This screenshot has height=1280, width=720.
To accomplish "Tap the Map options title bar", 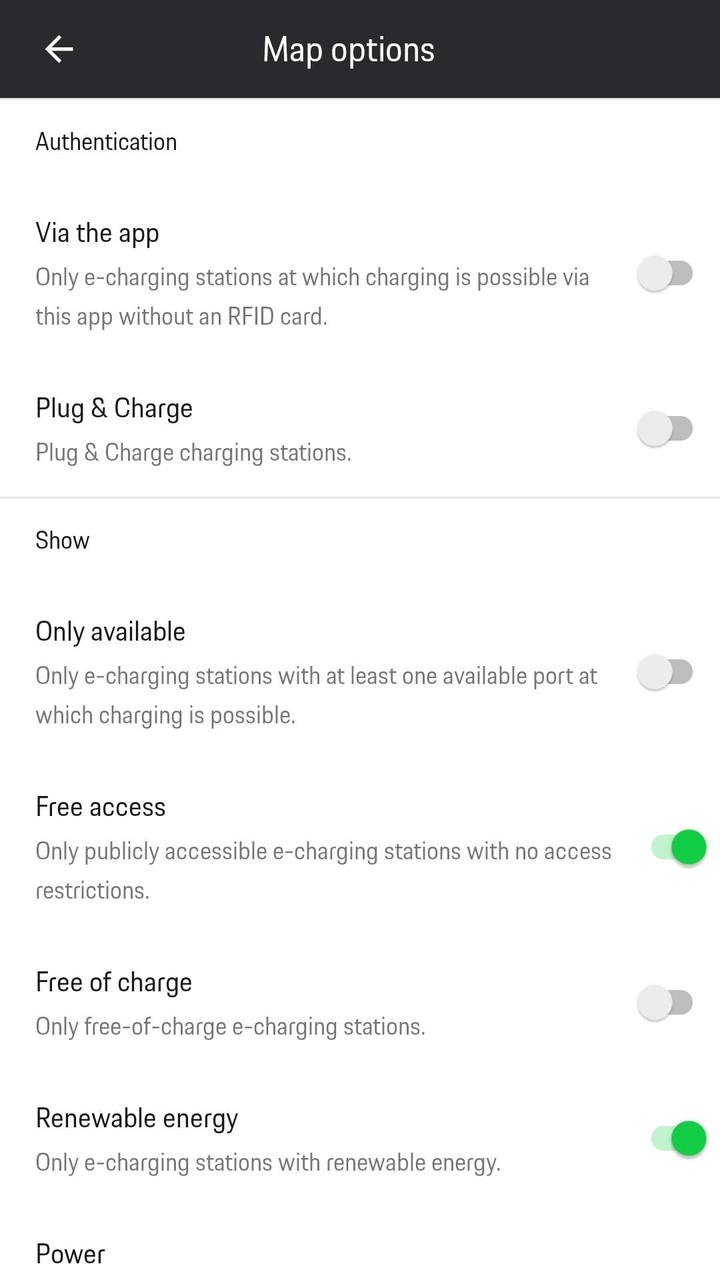I will tap(348, 48).
